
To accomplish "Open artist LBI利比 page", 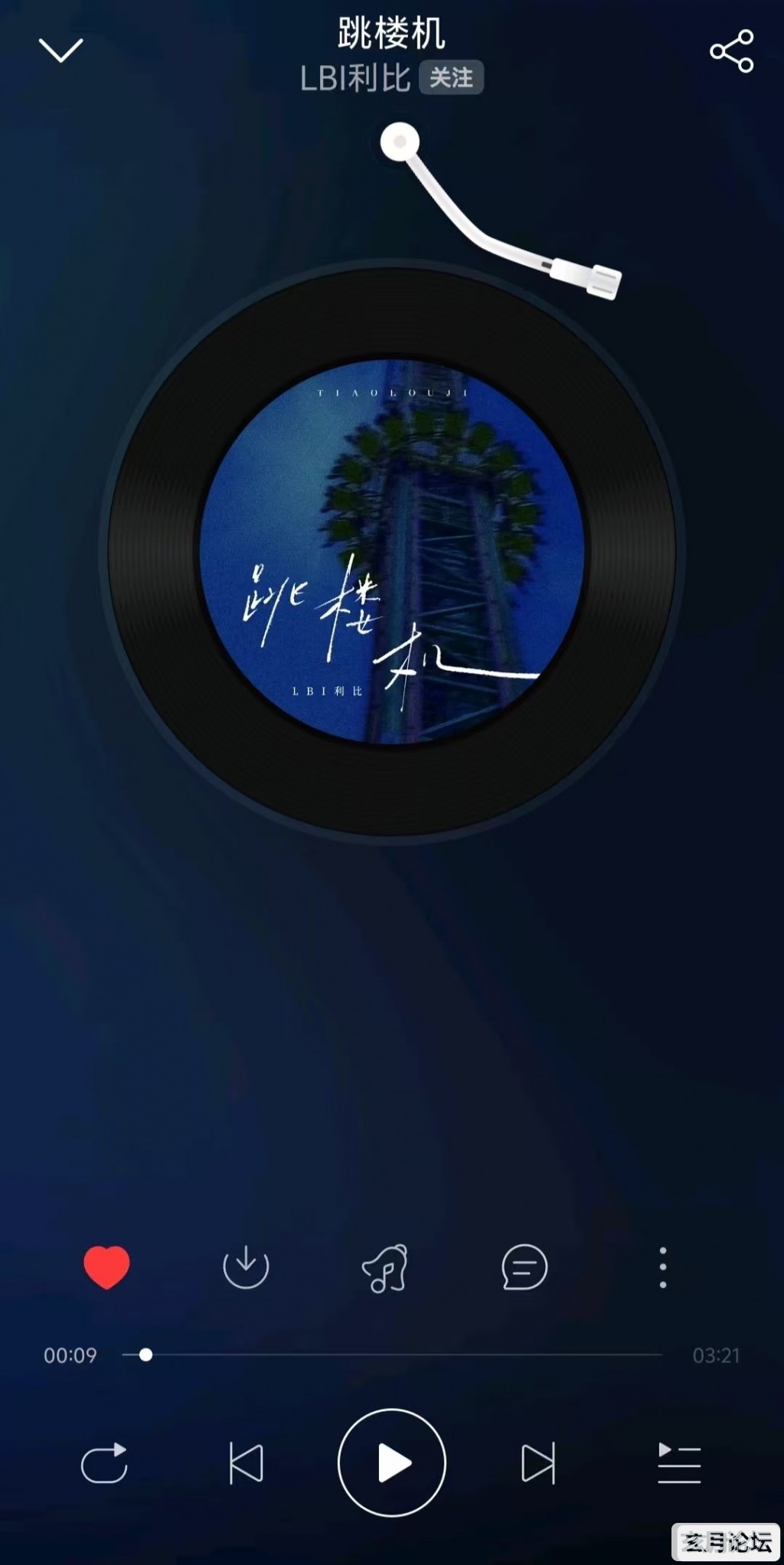I will click(x=355, y=78).
